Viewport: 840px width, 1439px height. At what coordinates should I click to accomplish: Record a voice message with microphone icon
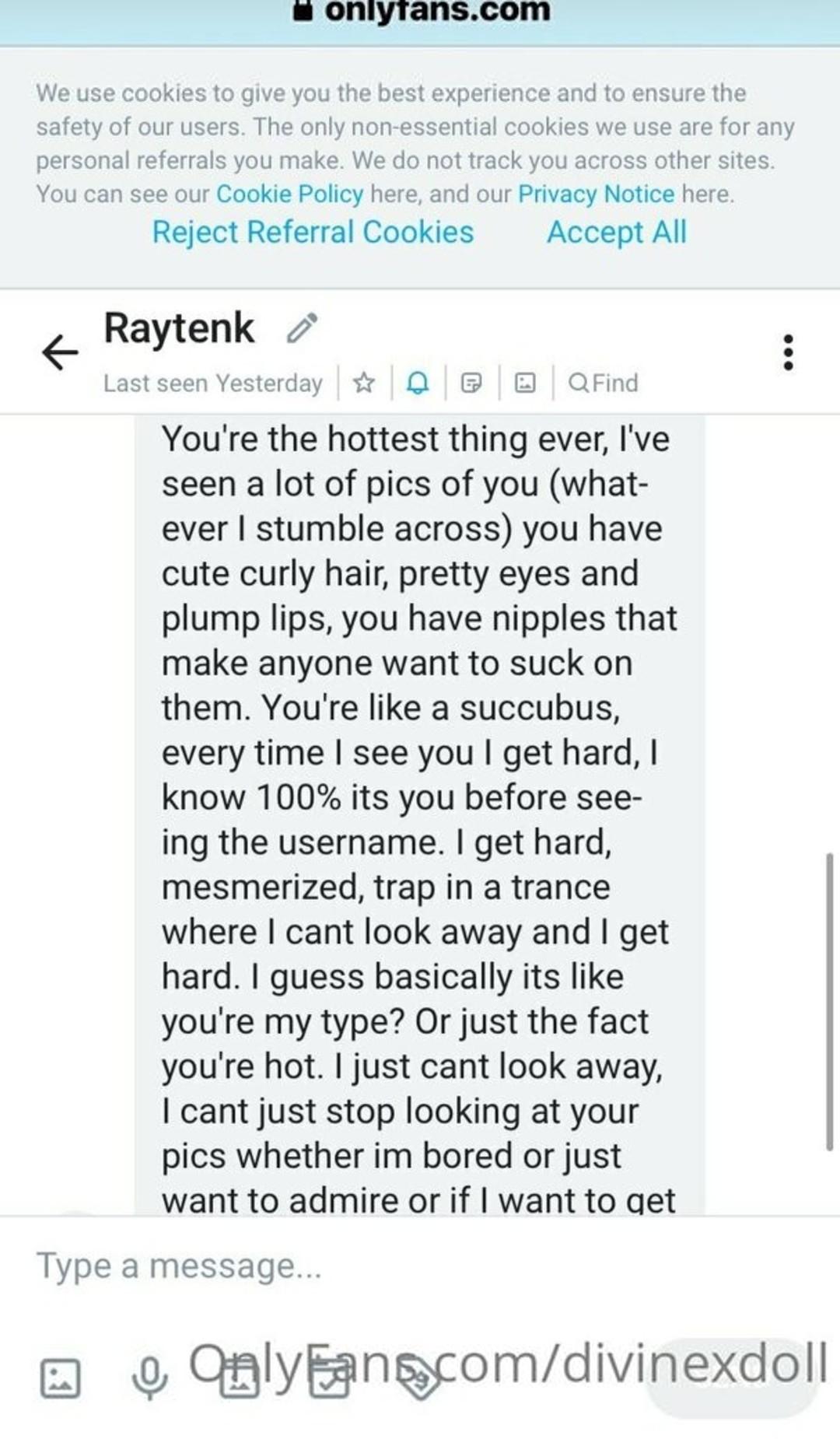[x=150, y=1378]
